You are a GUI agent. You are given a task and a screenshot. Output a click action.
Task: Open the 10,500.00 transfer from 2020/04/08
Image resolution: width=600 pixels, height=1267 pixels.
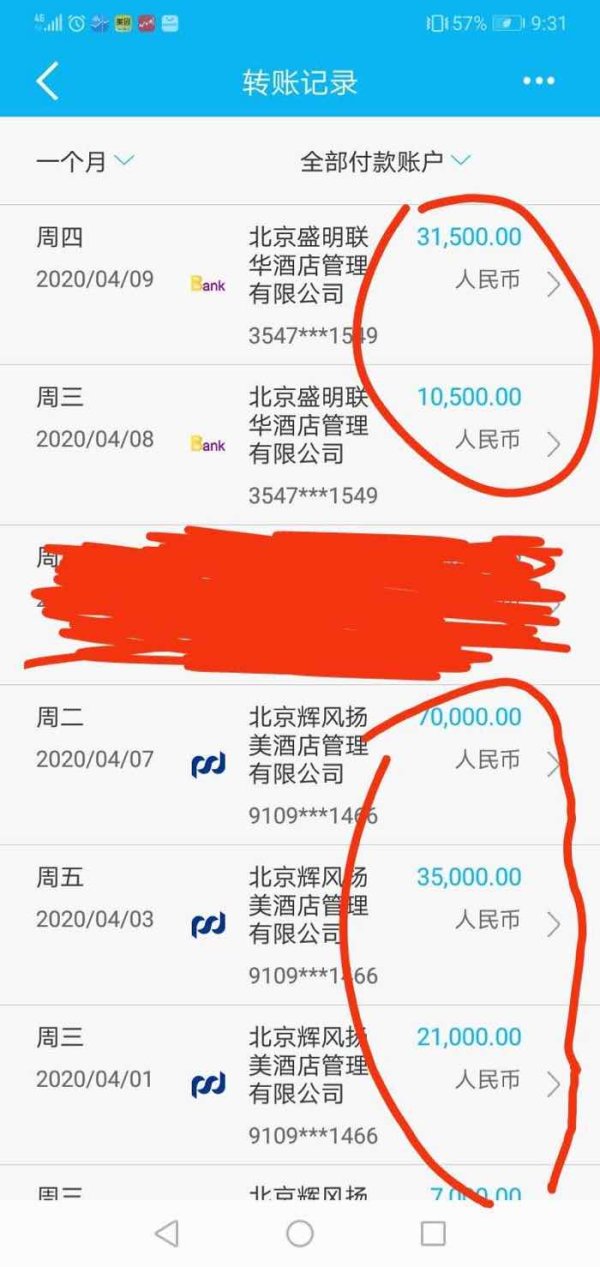coord(300,445)
